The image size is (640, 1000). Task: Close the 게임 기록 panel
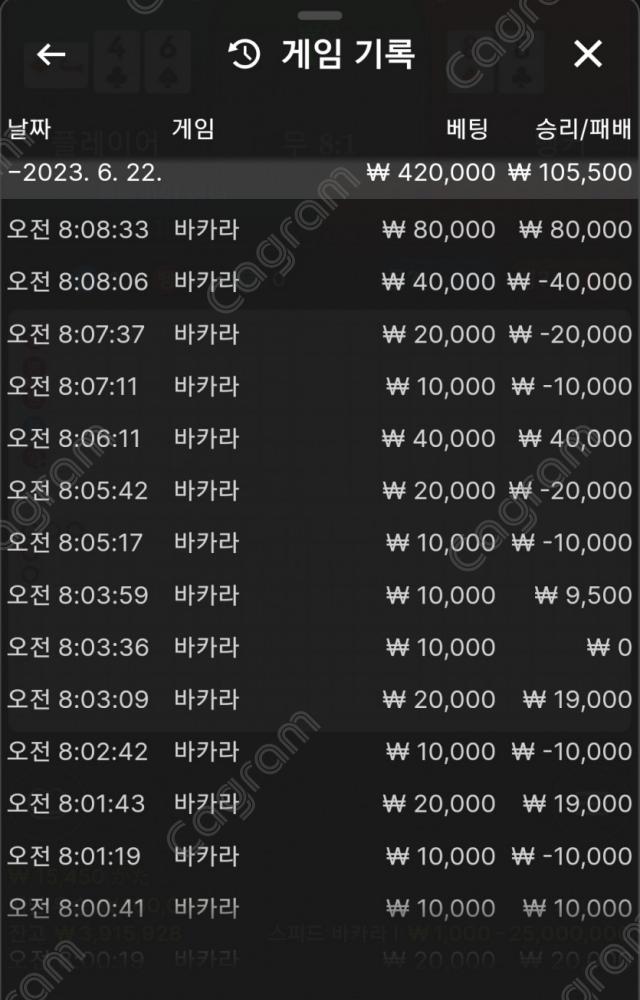pyautogui.click(x=588, y=55)
